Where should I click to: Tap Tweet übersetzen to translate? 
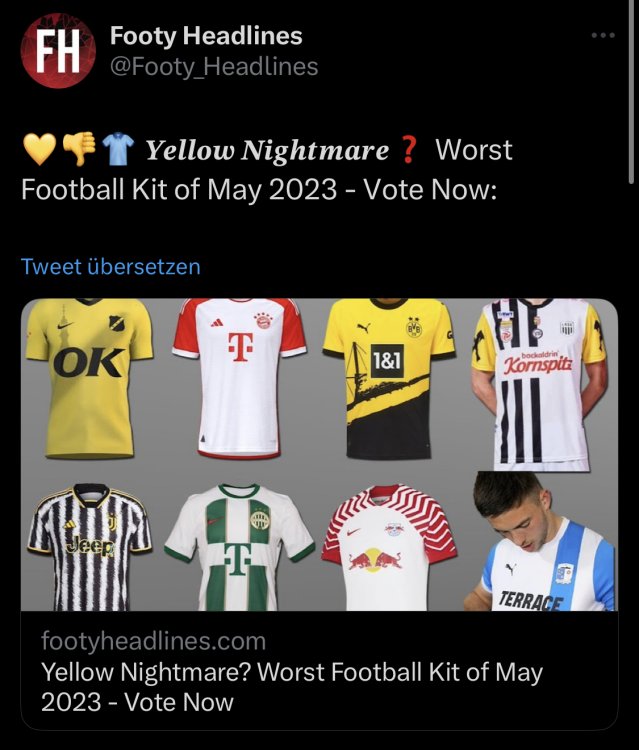(x=110, y=267)
